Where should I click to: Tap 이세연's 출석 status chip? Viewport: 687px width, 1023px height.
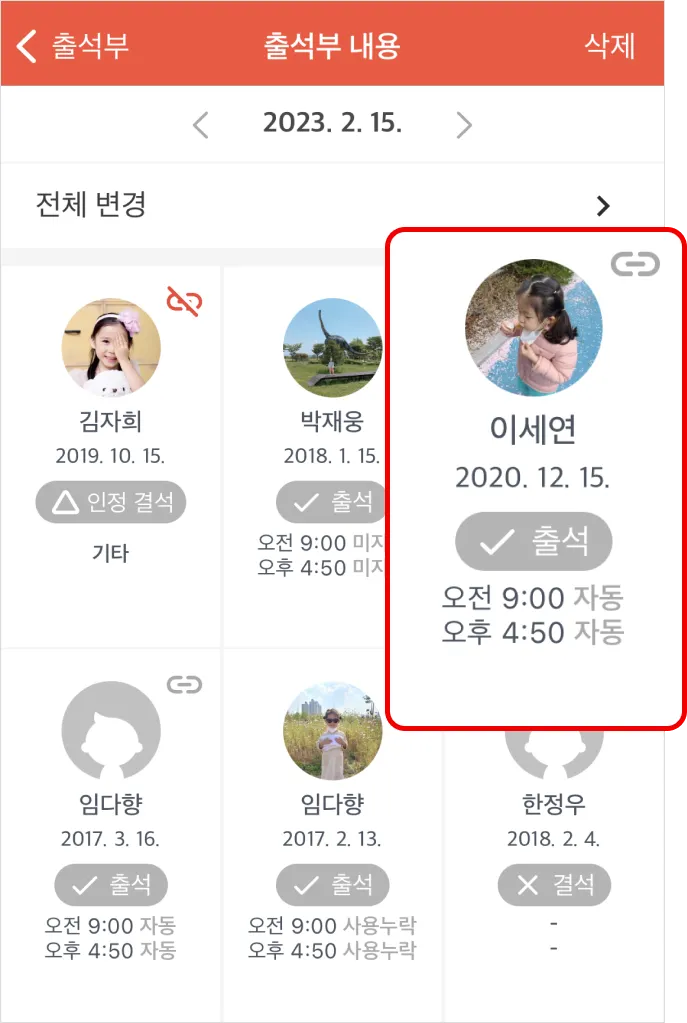click(x=533, y=542)
